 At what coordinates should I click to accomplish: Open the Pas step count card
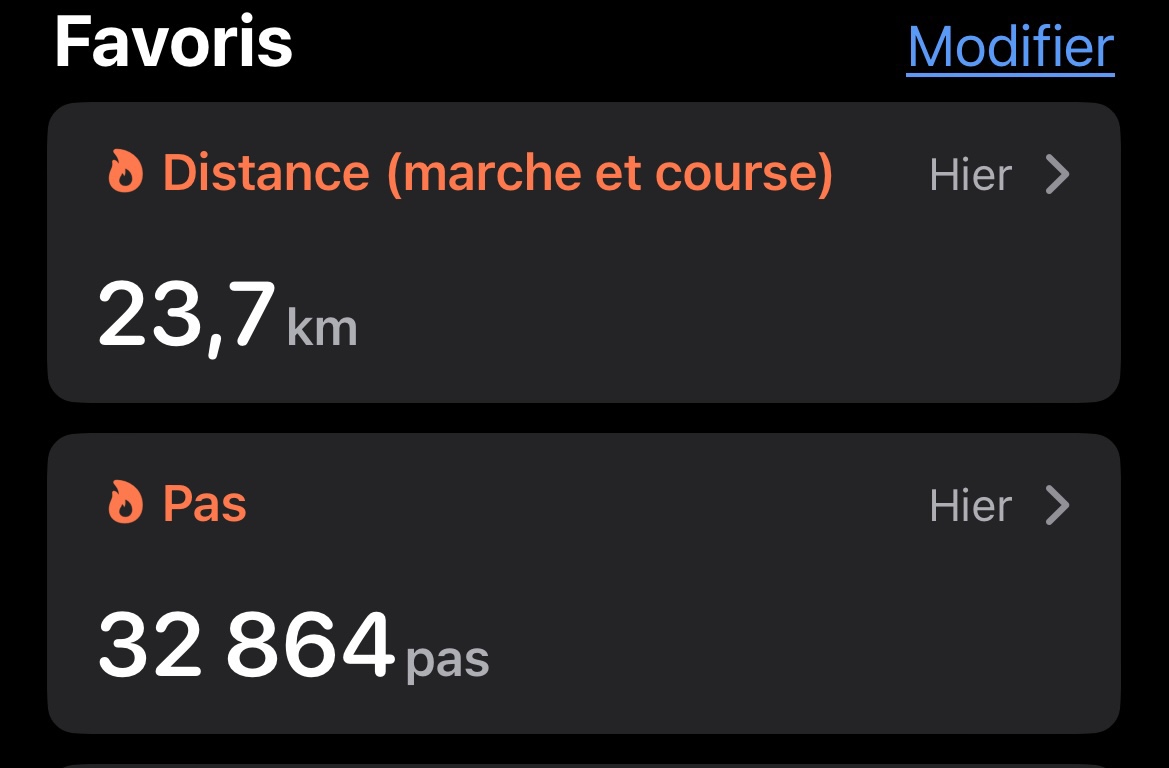point(583,582)
